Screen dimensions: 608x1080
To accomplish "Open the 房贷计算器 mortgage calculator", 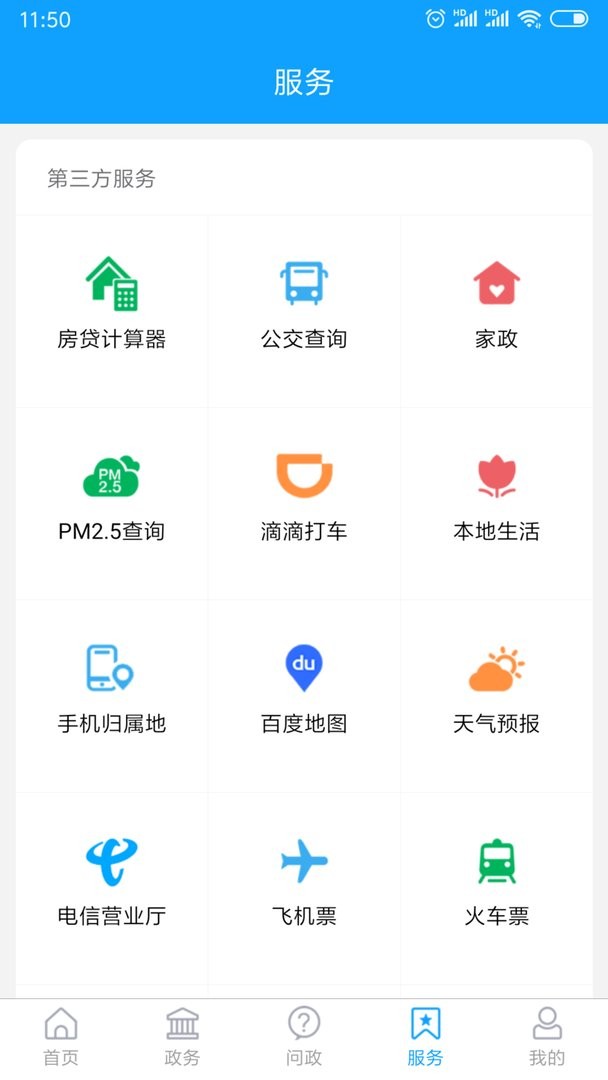I will [112, 303].
